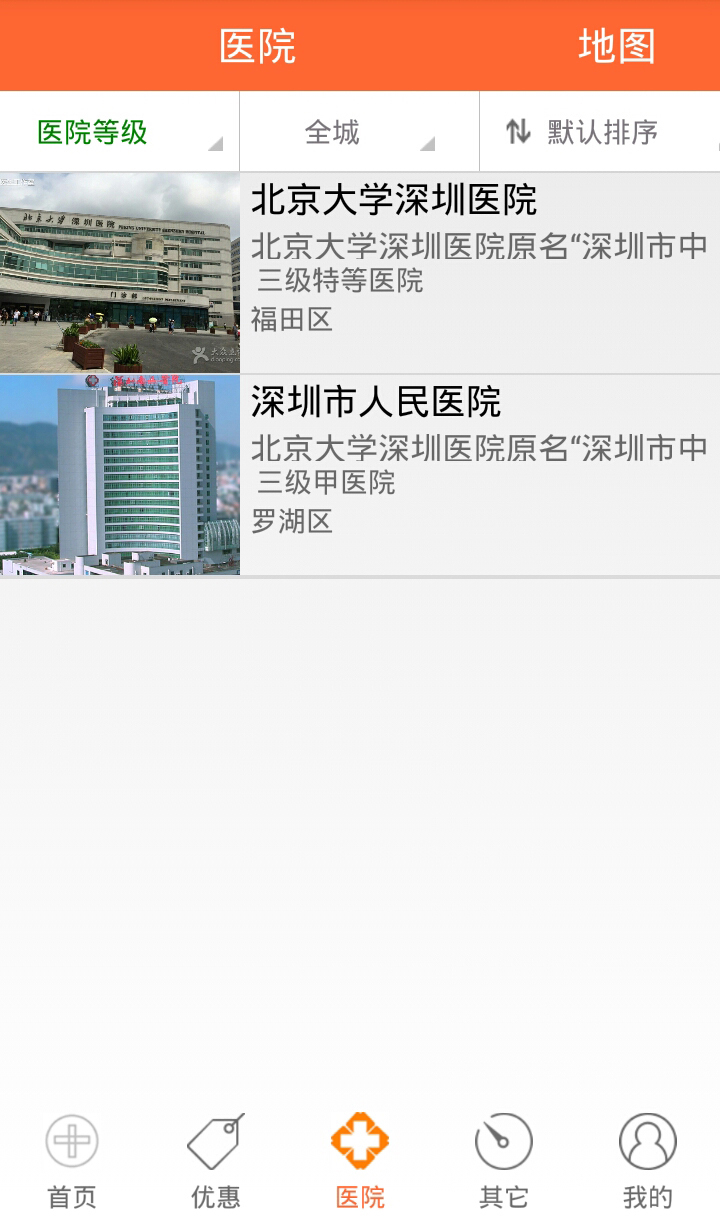The image size is (720, 1226).
Task: Switch to the 其它 tab
Action: [x=503, y=1162]
